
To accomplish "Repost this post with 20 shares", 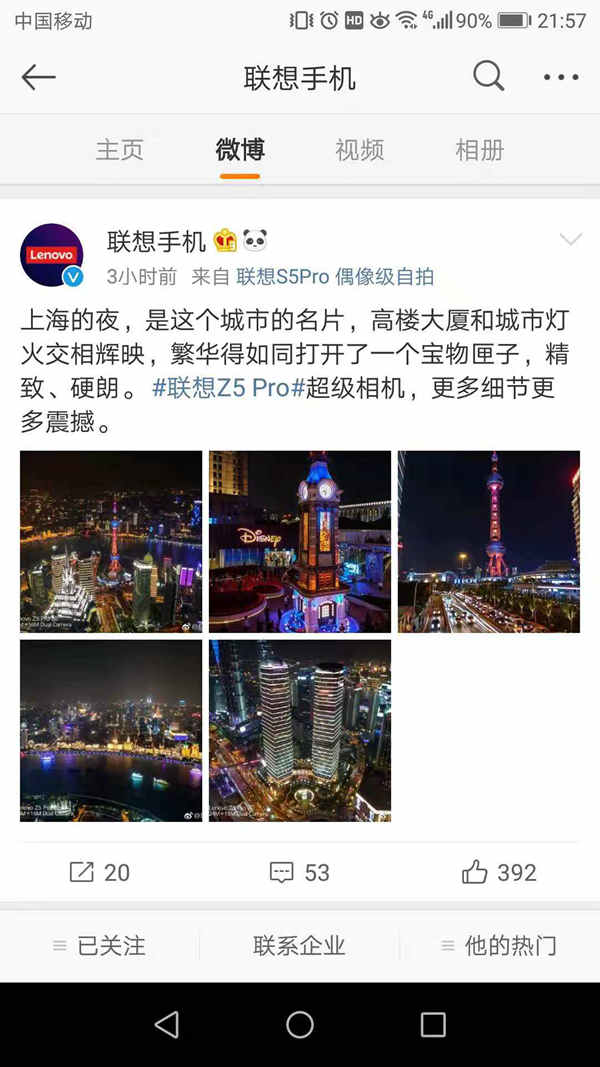I will 100,872.
